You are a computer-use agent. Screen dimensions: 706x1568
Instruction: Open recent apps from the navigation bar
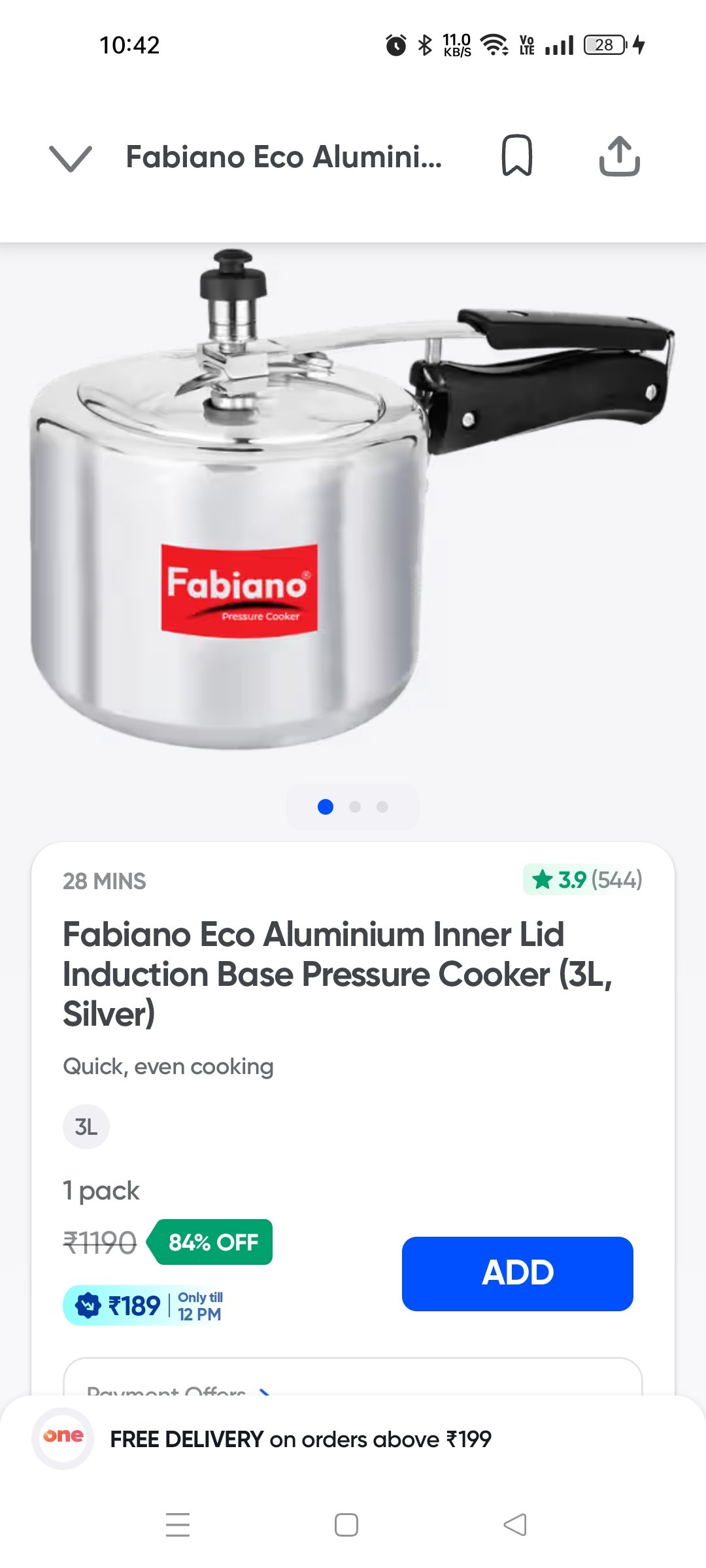click(177, 1525)
